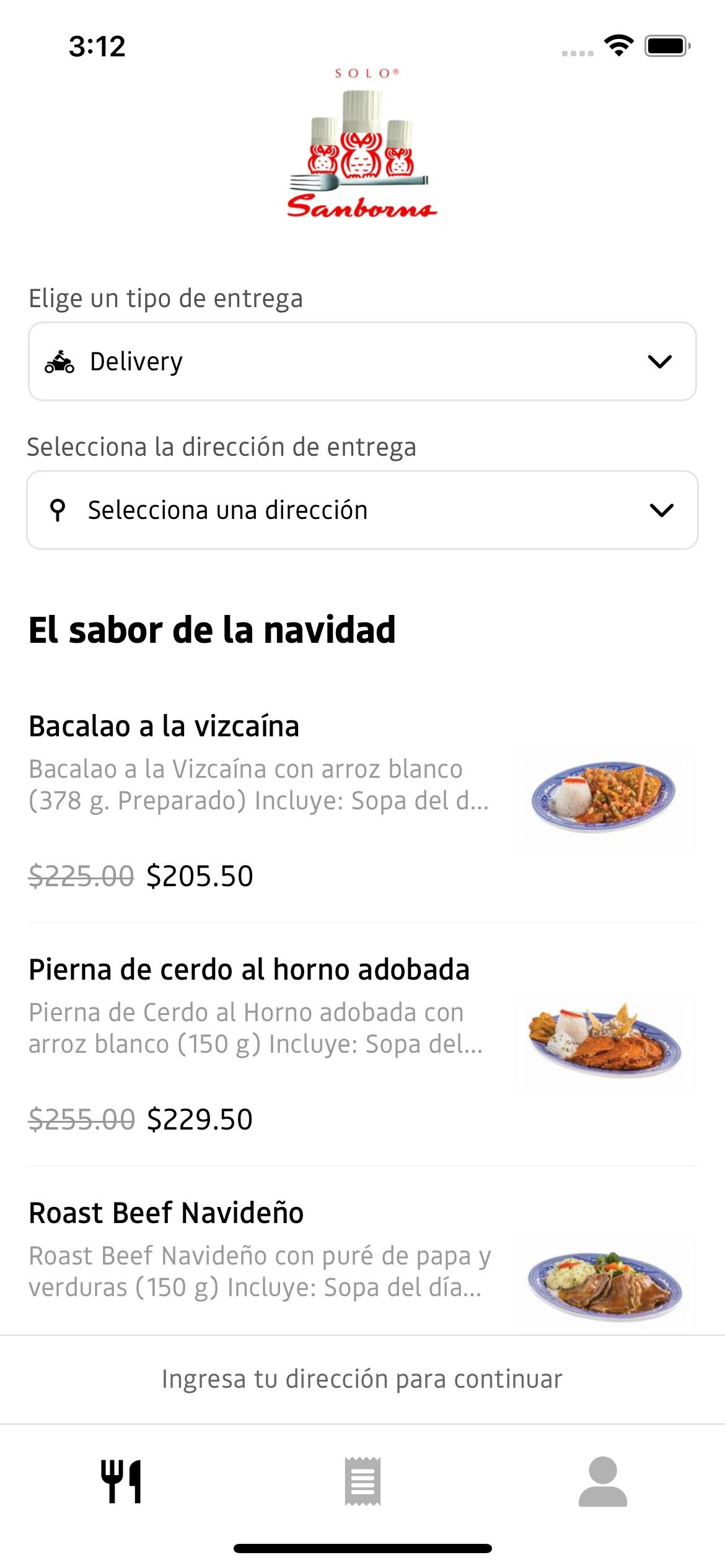This screenshot has height=1568, width=725.
Task: Expand the Delivery type dropdown
Action: 362,362
